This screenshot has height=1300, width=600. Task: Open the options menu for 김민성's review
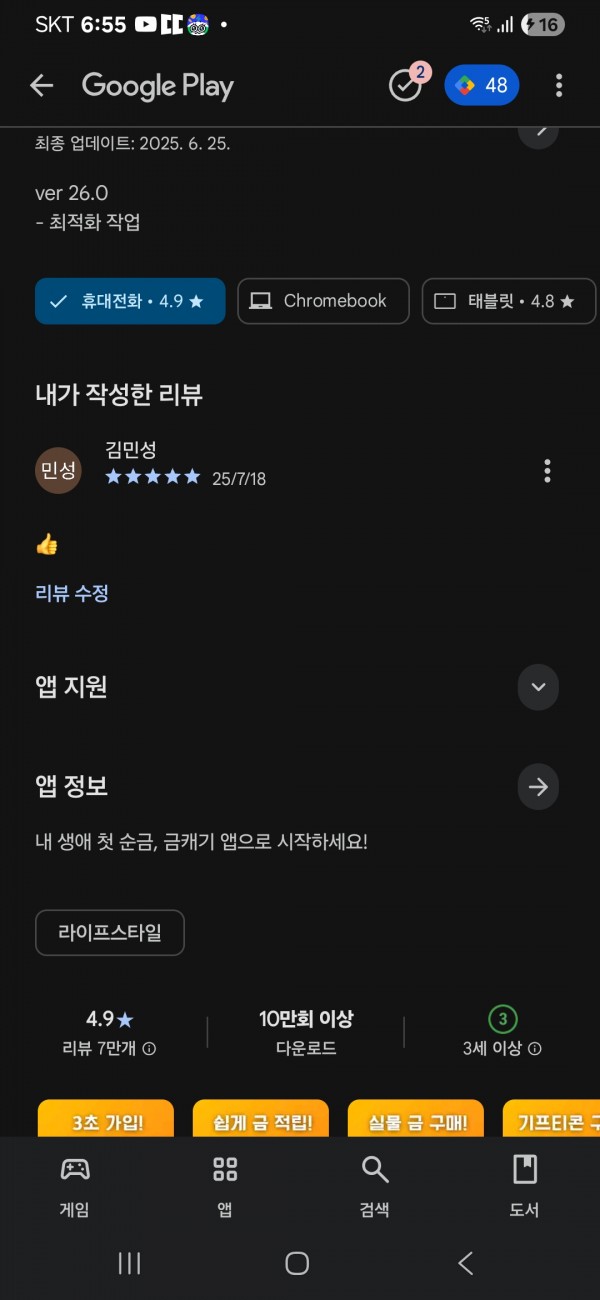pos(547,470)
